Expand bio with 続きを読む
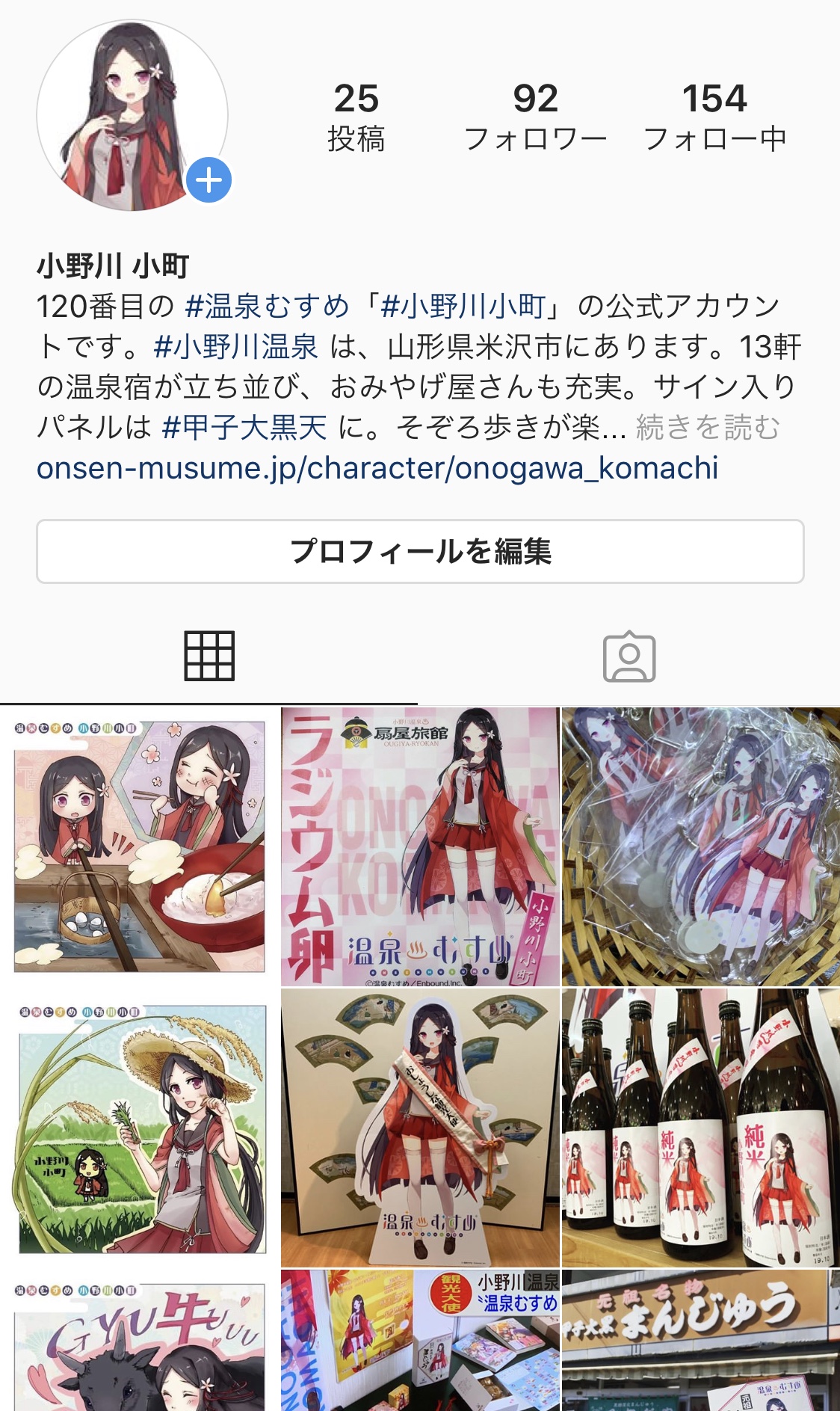Viewport: 840px width, 1411px height. coord(707,428)
